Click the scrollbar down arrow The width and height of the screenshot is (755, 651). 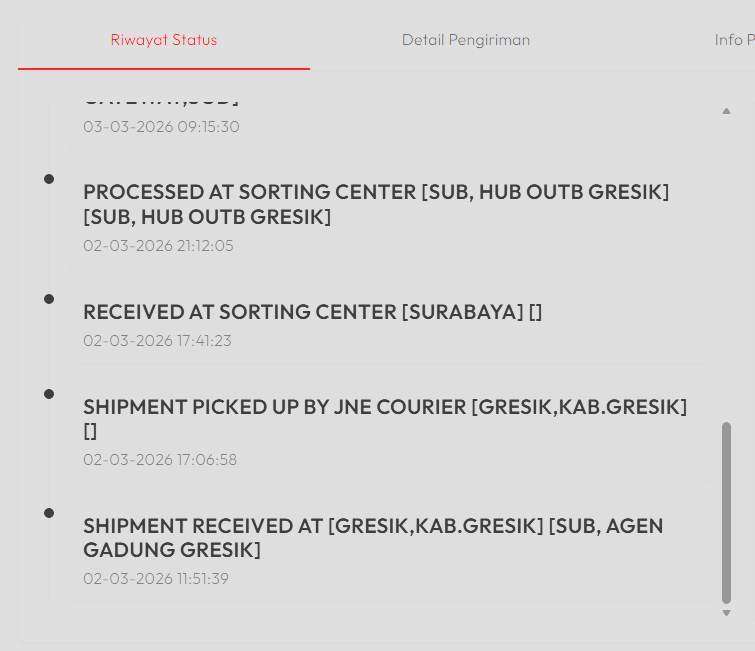[x=726, y=613]
